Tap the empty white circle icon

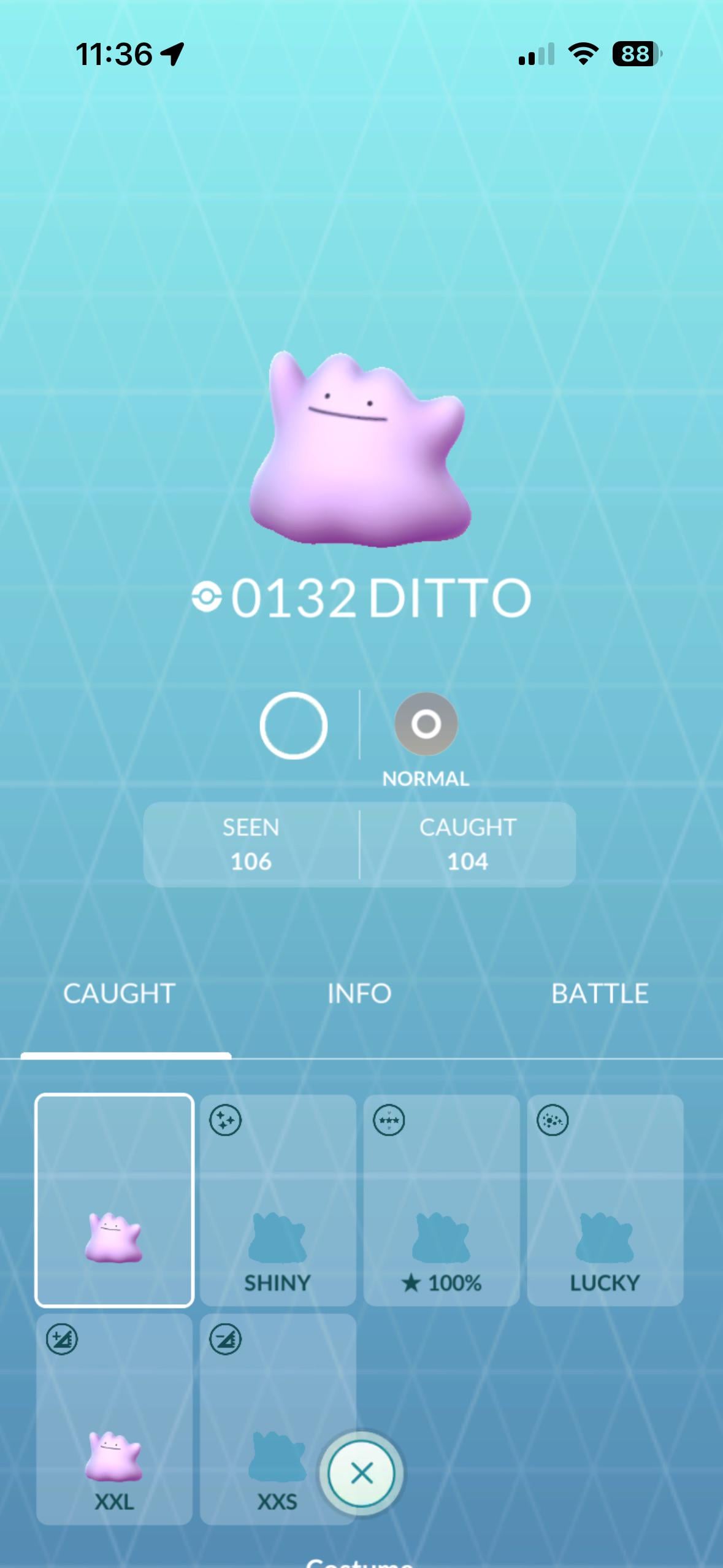coord(293,726)
